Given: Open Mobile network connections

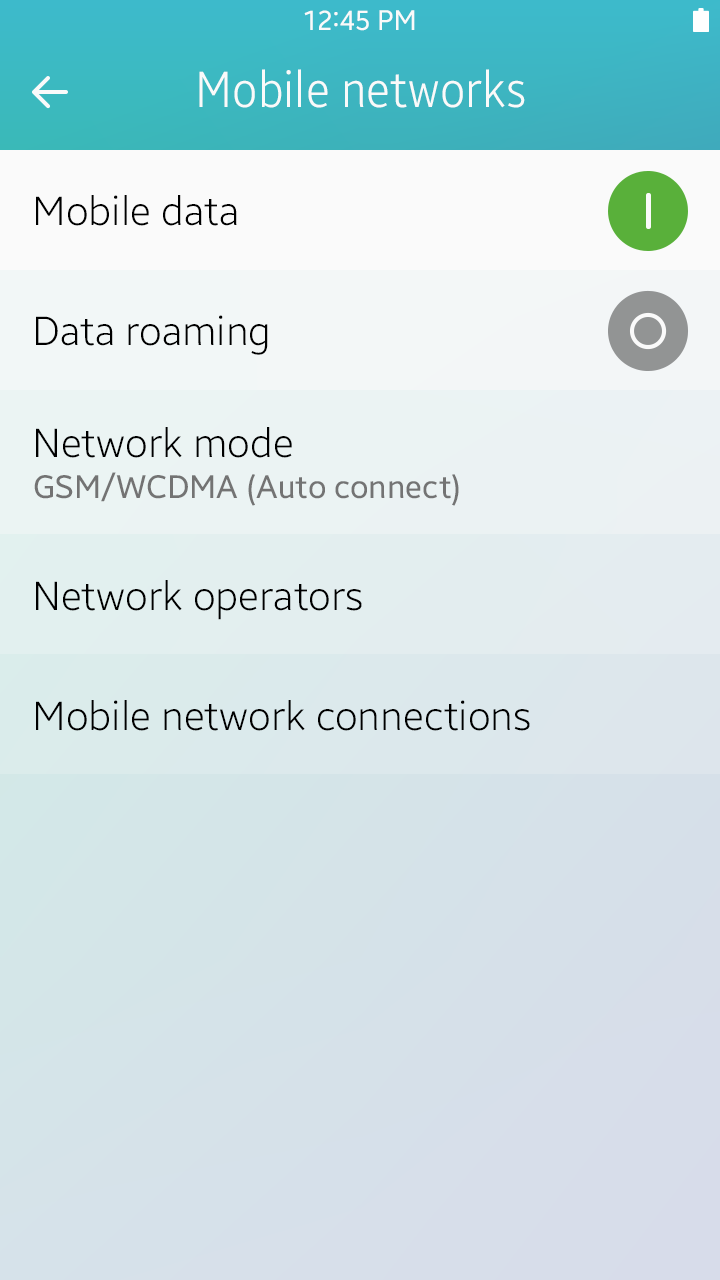Looking at the screenshot, I should pyautogui.click(x=360, y=716).
